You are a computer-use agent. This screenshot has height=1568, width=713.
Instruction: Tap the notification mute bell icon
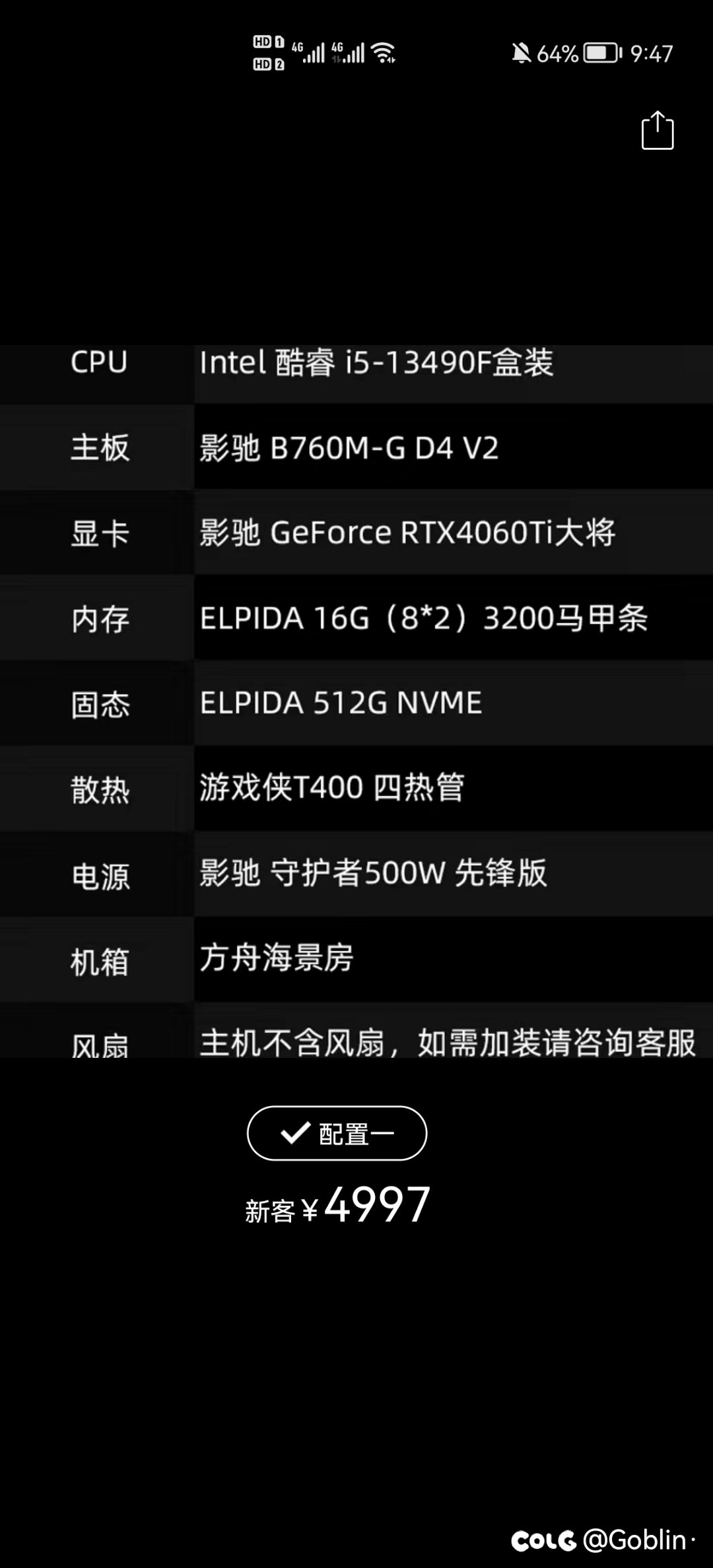(522, 54)
